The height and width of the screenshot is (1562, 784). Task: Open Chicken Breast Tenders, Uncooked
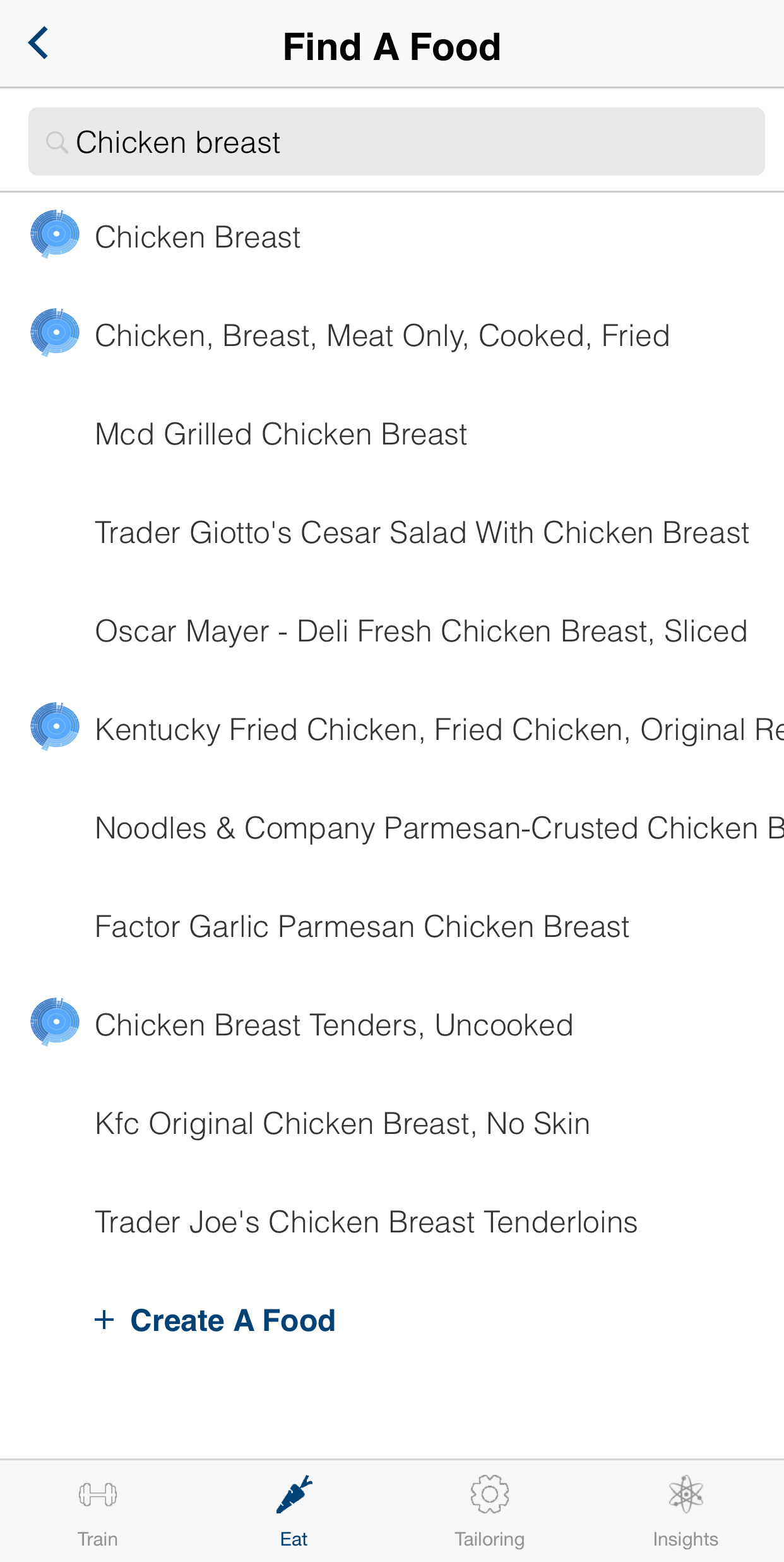[x=392, y=1025]
